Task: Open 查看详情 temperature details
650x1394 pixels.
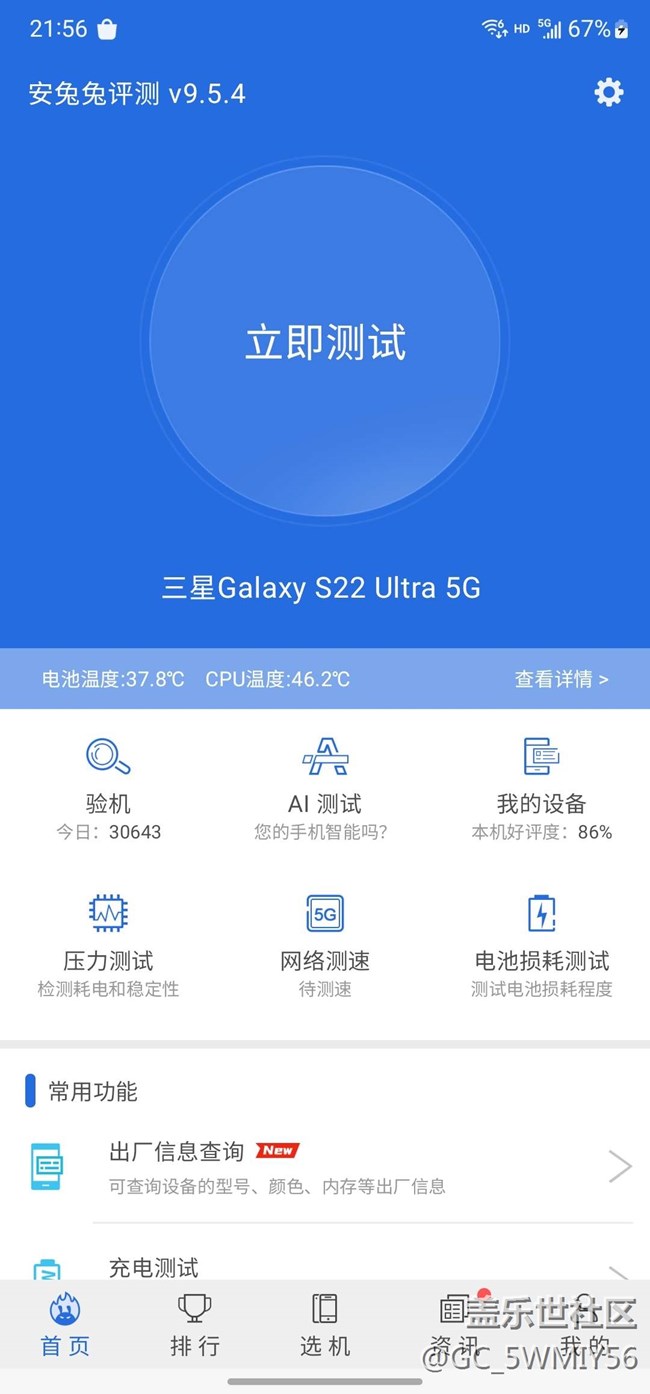Action: 561,679
